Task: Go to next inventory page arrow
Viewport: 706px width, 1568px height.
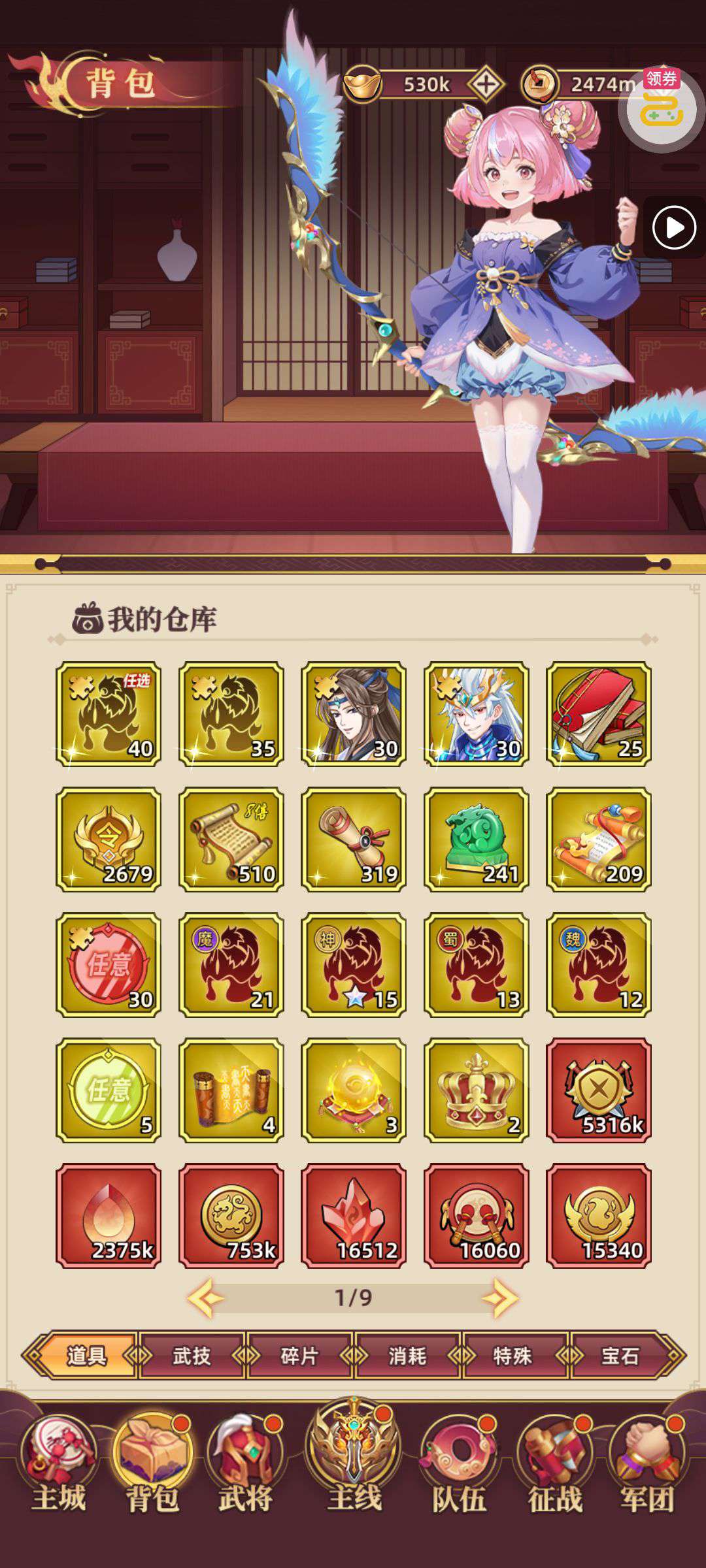Action: (501, 1298)
